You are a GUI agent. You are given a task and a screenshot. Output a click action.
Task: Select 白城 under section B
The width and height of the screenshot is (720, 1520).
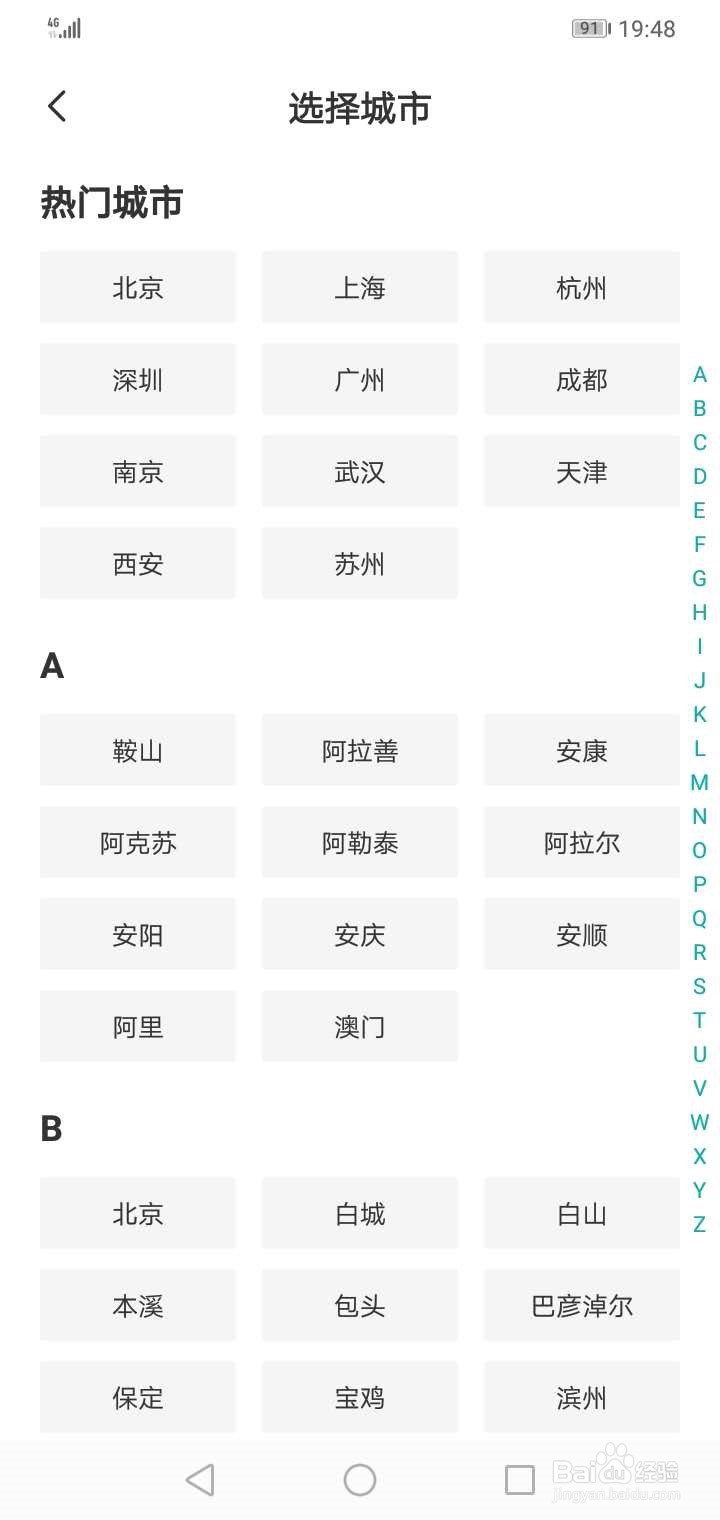pyautogui.click(x=359, y=1213)
